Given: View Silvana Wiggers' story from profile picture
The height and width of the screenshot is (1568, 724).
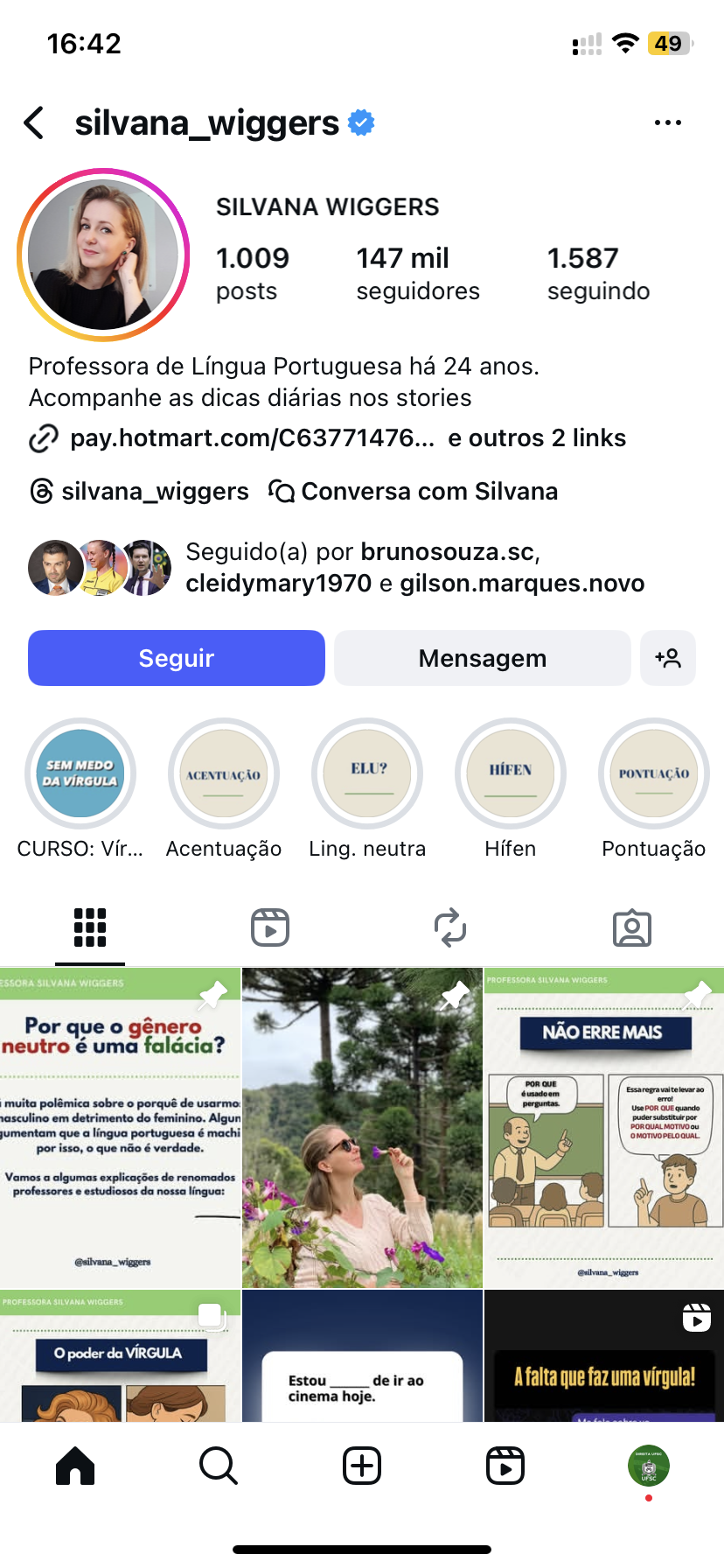Looking at the screenshot, I should click(x=103, y=255).
